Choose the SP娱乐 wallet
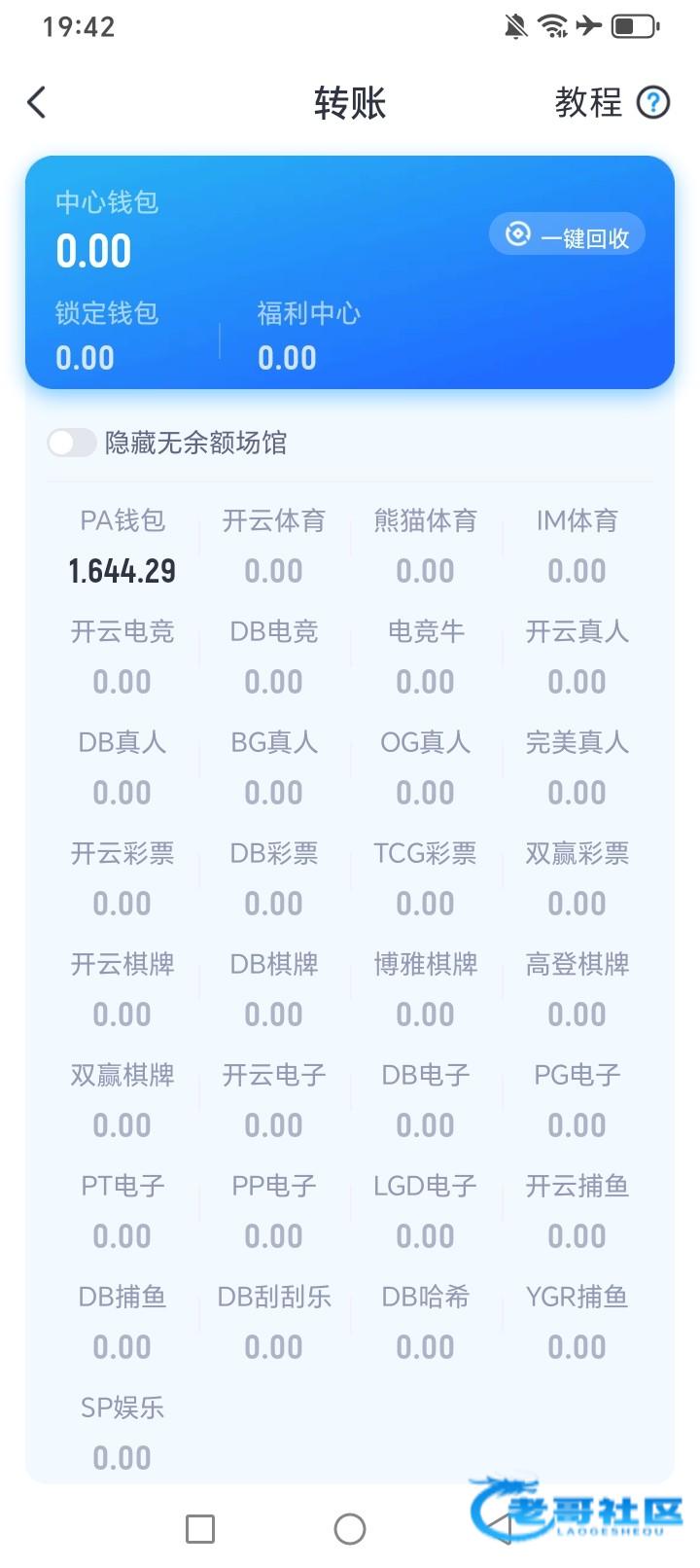The height and width of the screenshot is (1568, 700). (x=122, y=1433)
